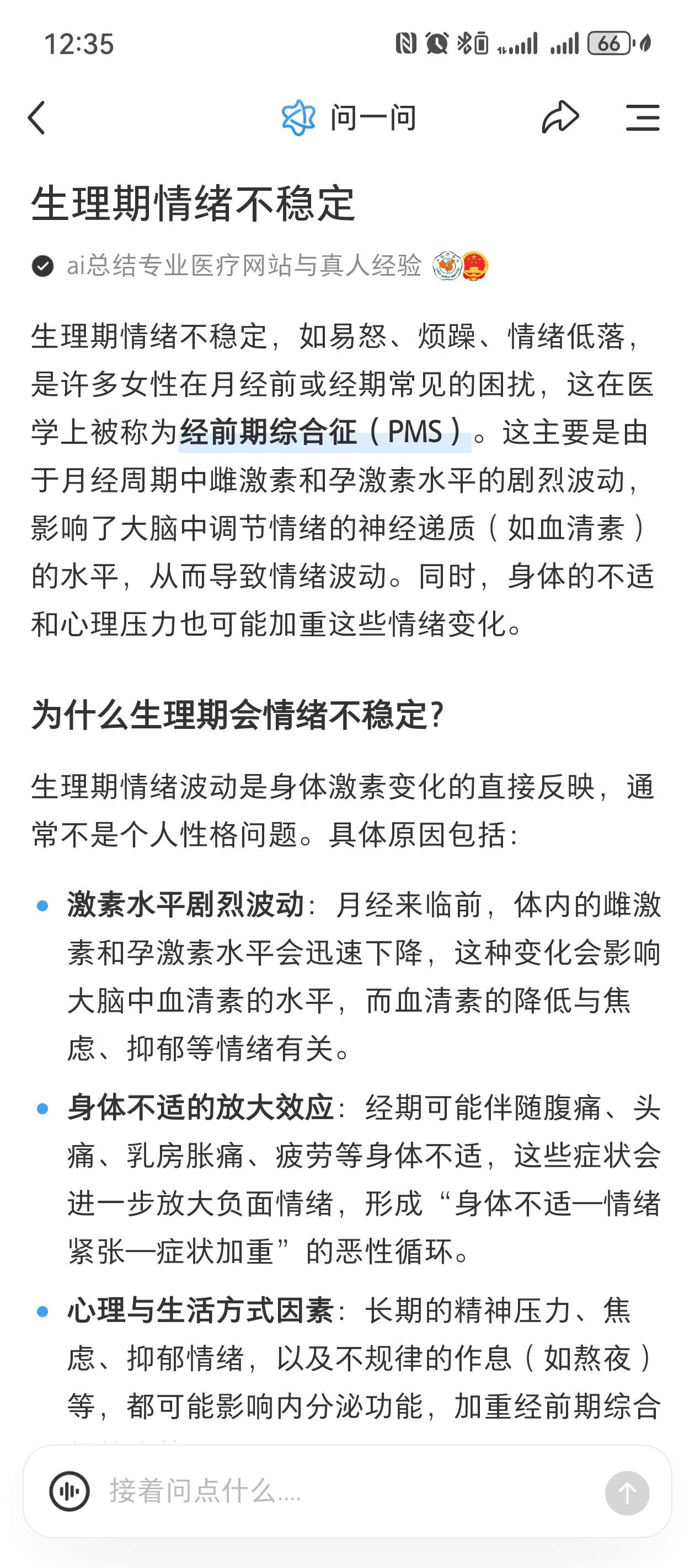
Task: Open the source icons beside ai总结专业医疗网站与真人经验
Action: (461, 266)
